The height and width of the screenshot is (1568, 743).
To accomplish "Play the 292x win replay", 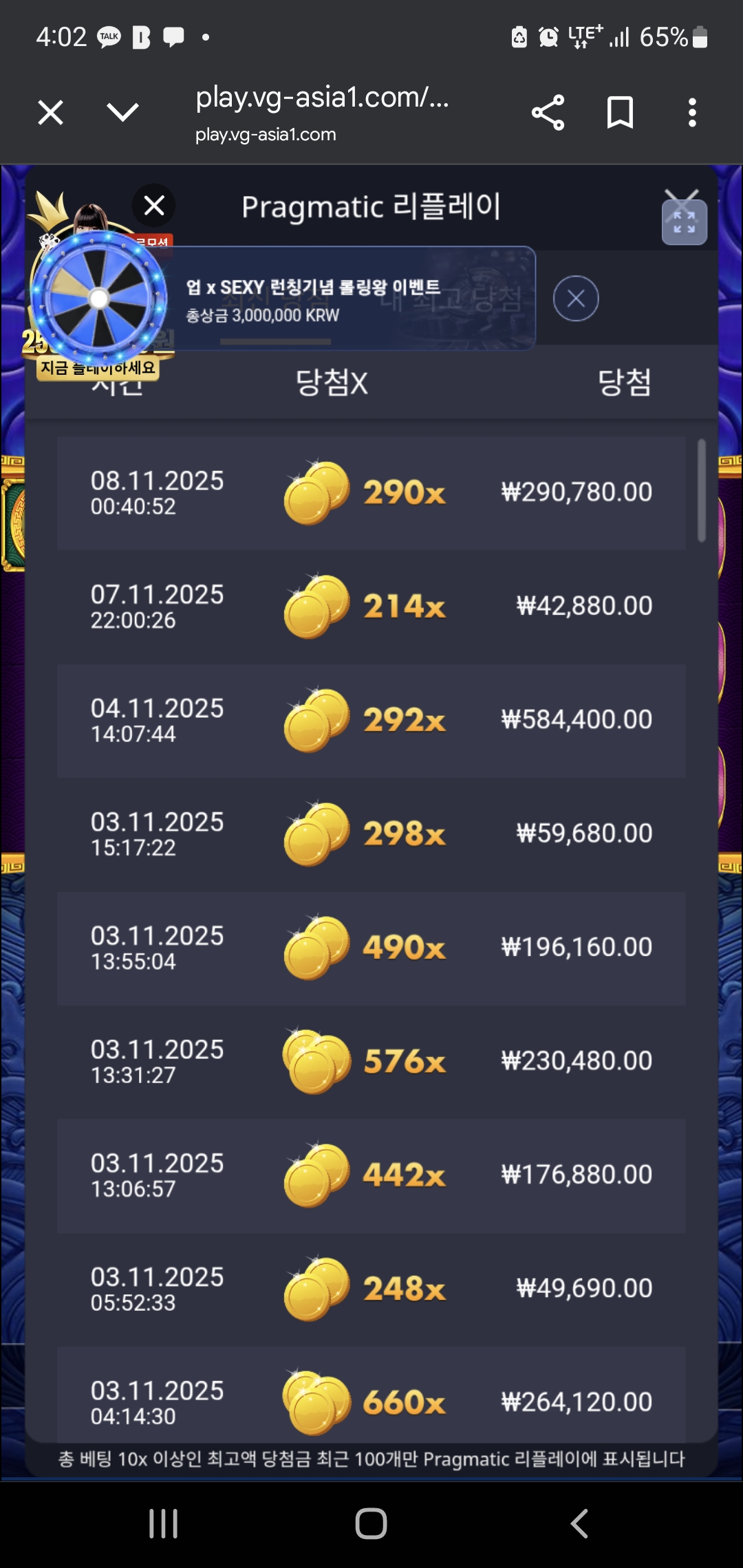I will [x=371, y=721].
